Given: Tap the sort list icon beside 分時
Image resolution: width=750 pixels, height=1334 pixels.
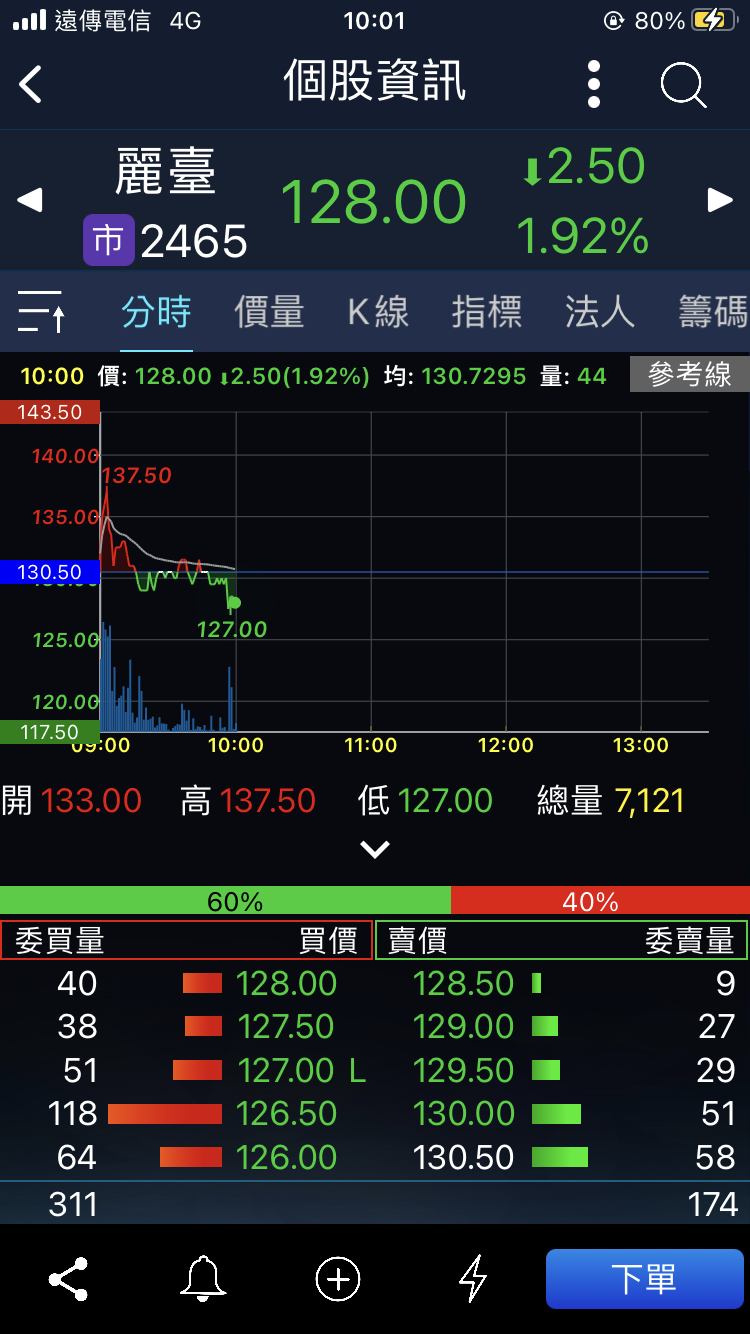Looking at the screenshot, I should [41, 312].
